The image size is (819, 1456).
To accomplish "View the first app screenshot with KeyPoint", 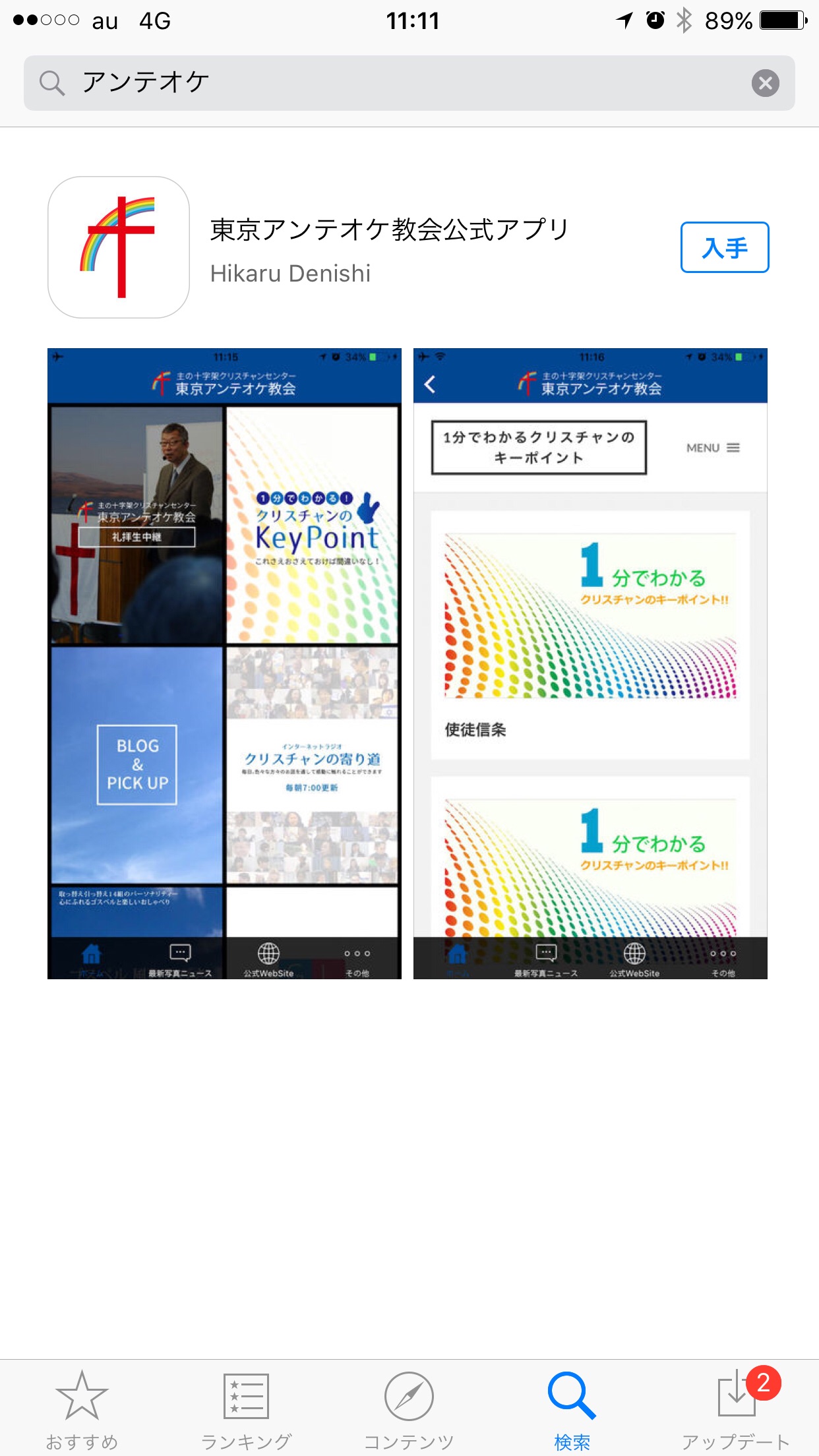I will click(224, 663).
